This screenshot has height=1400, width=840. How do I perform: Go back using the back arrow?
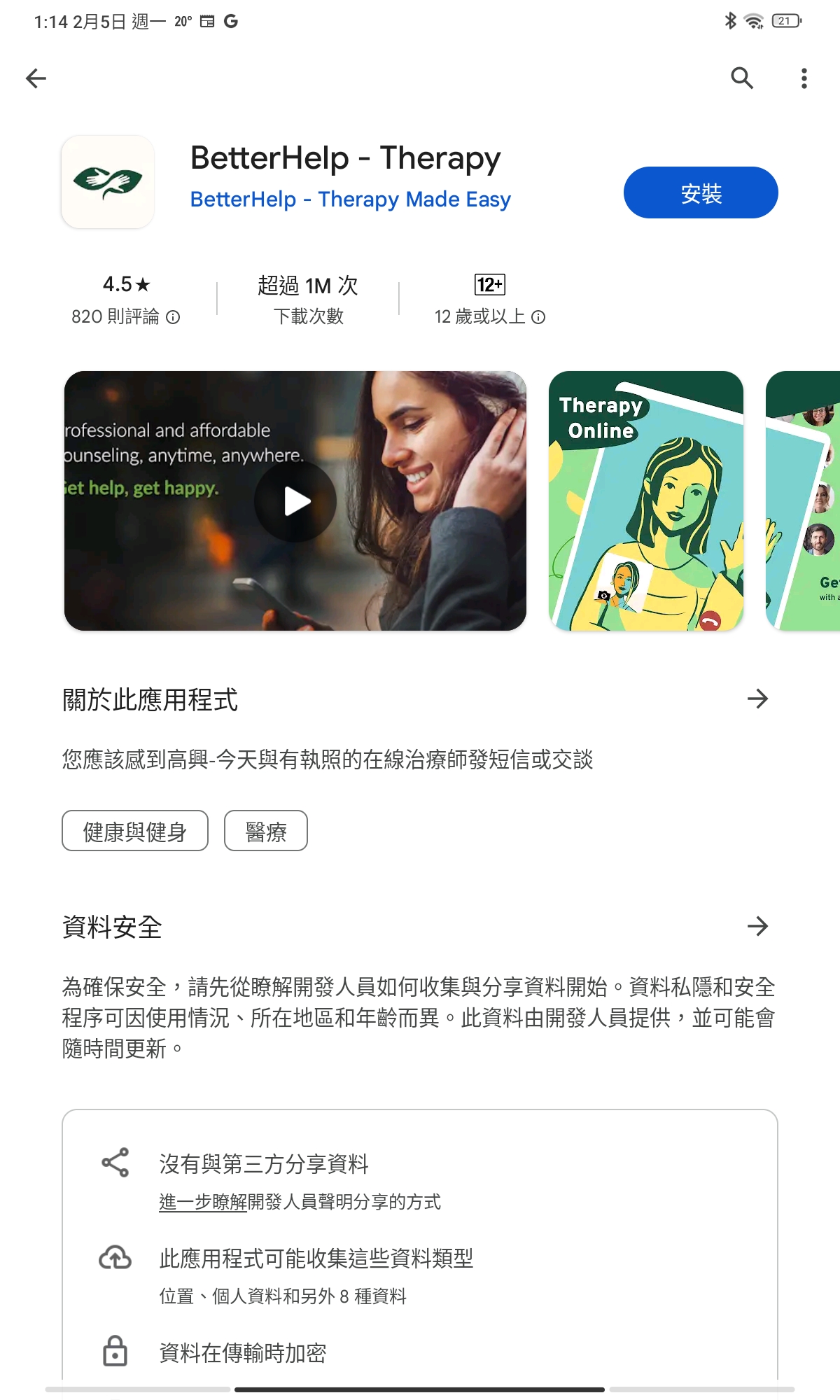(36, 78)
